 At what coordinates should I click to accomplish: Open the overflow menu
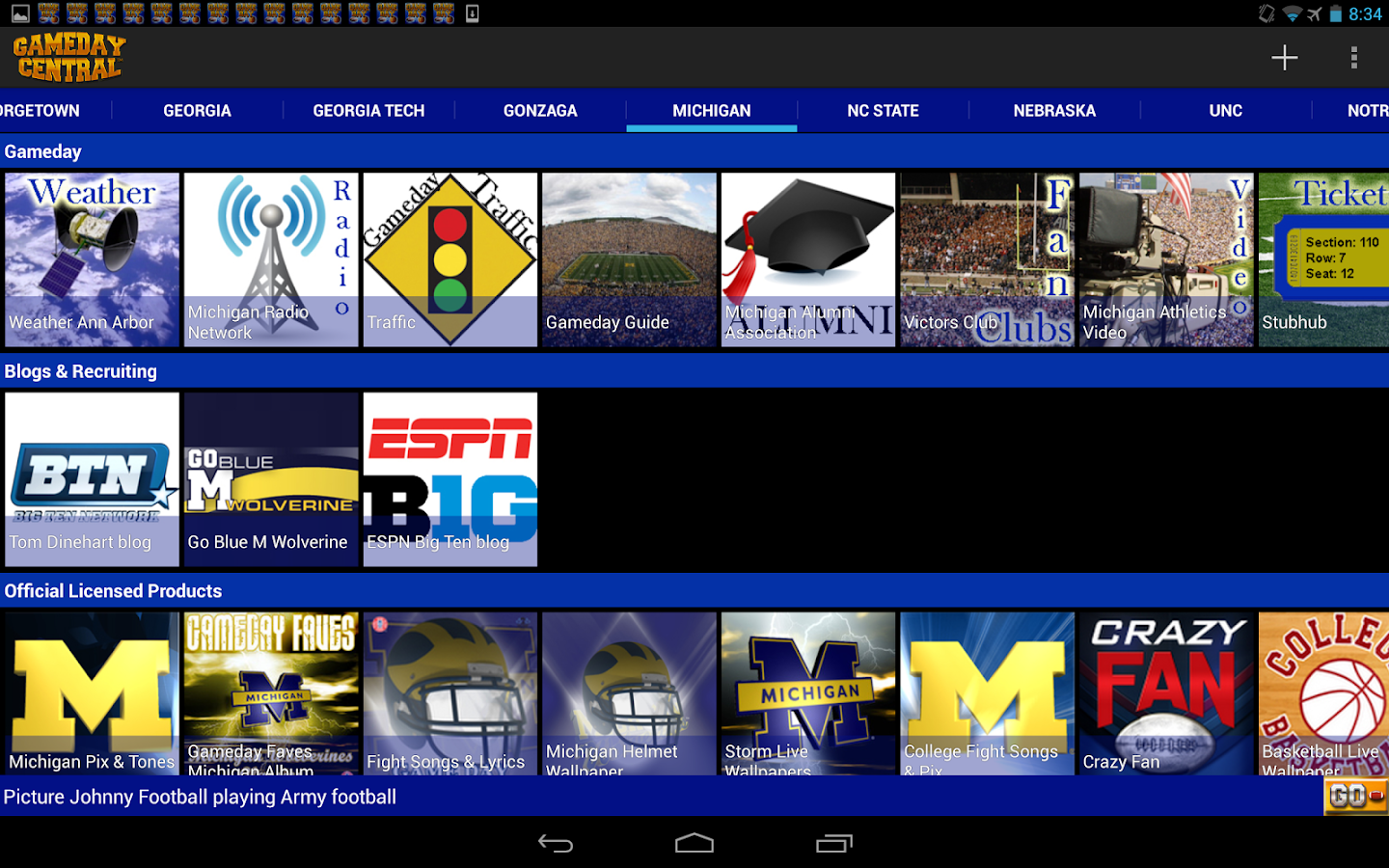1353,58
